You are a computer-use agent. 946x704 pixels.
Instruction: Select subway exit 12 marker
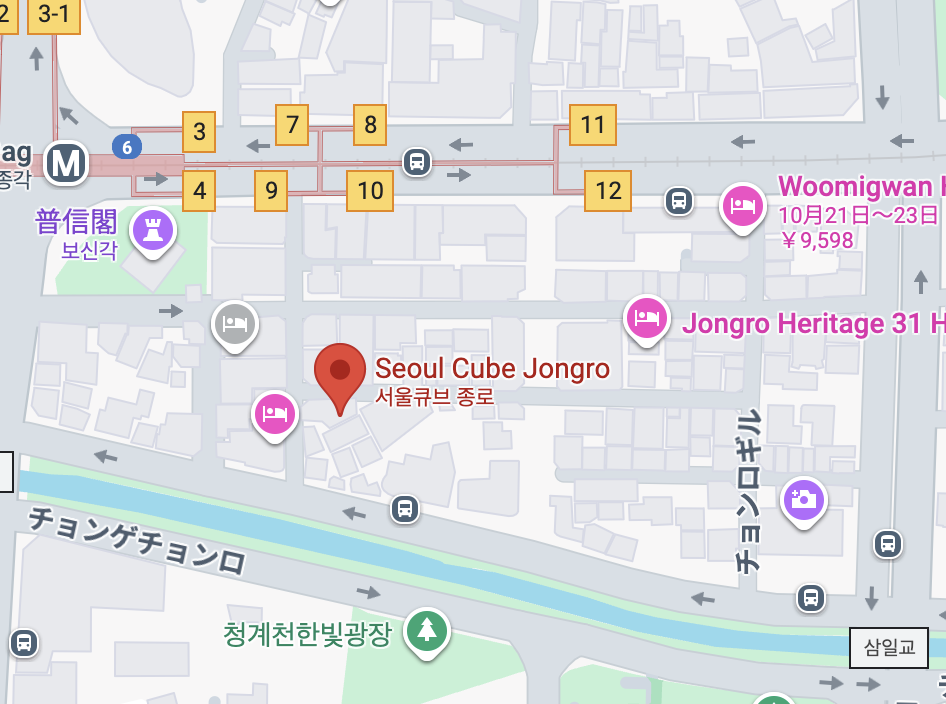608,190
